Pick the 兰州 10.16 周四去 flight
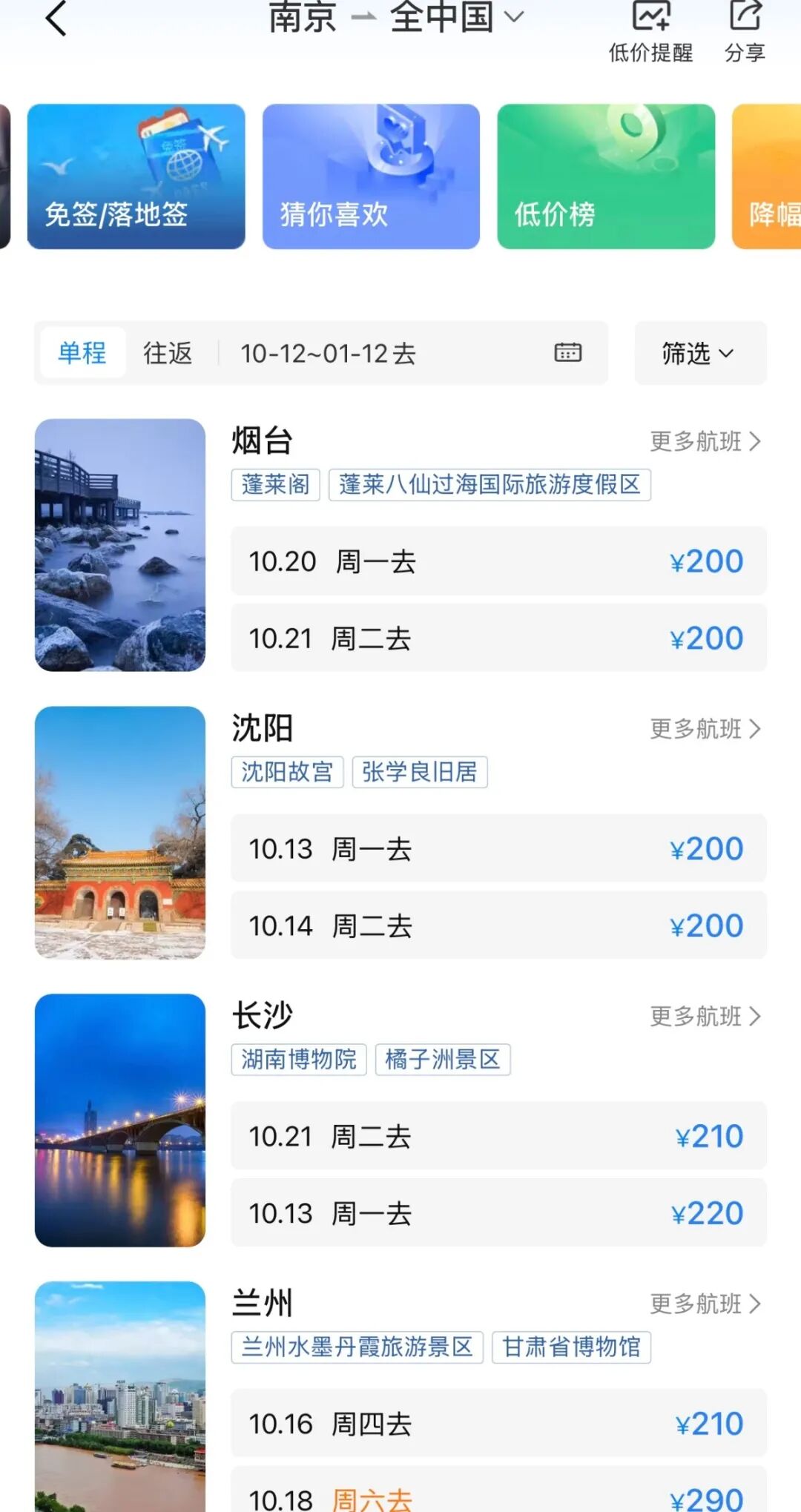The height and width of the screenshot is (1512, 801). [498, 1424]
